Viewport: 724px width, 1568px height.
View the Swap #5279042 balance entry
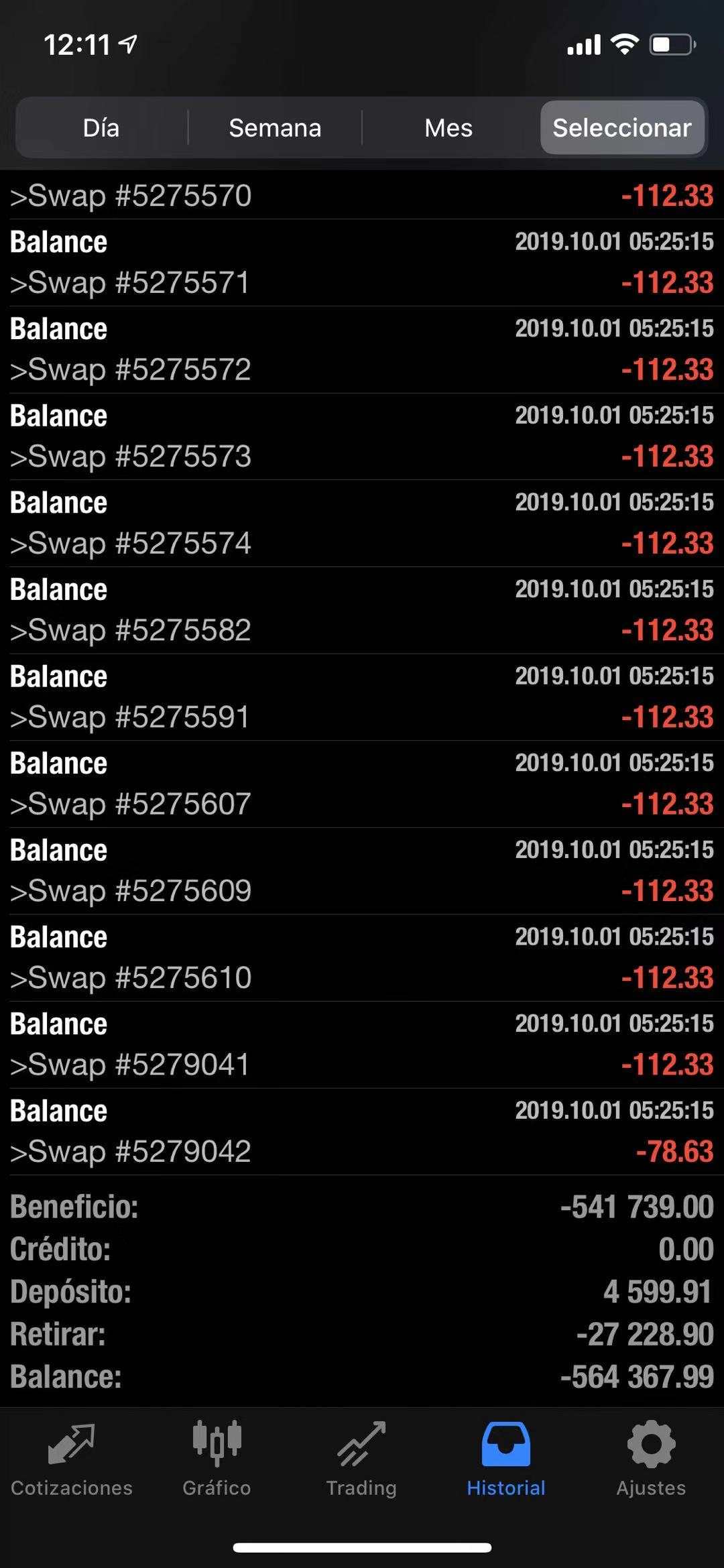click(x=362, y=1132)
